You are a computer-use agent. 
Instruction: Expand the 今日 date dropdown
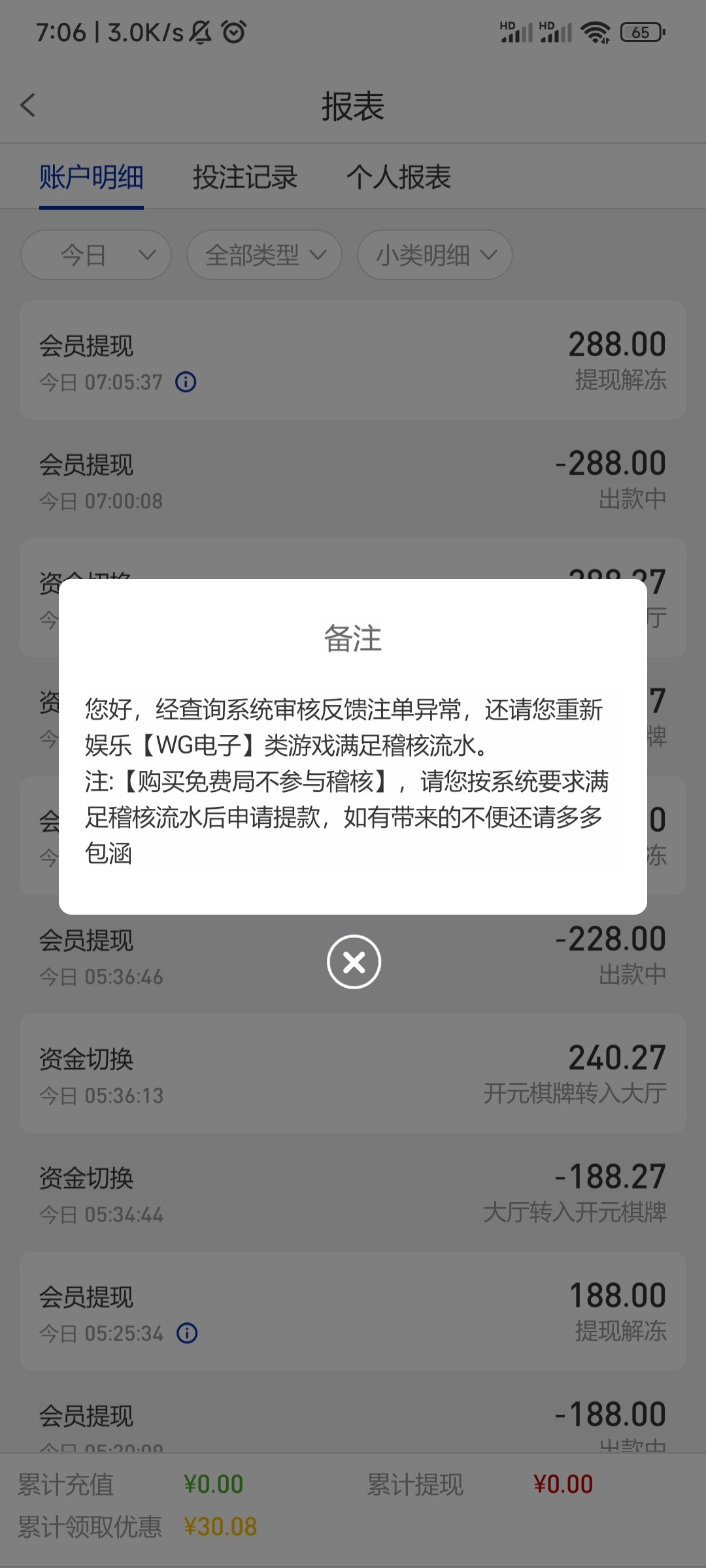(96, 255)
